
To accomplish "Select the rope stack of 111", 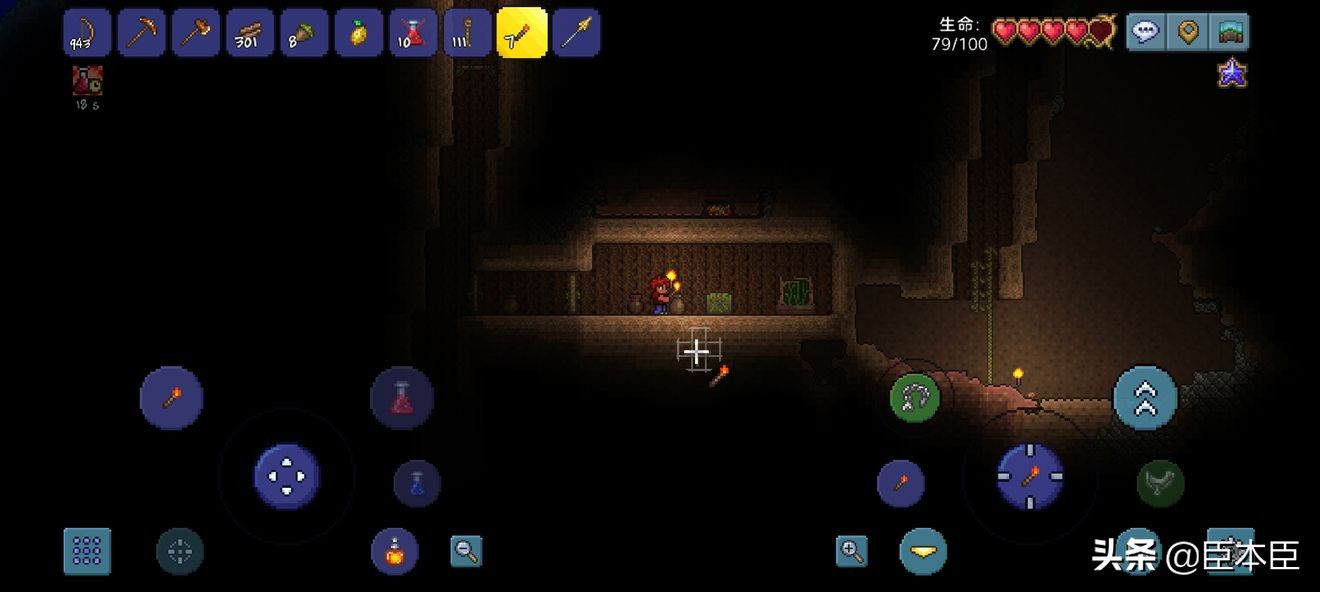I will [x=466, y=33].
